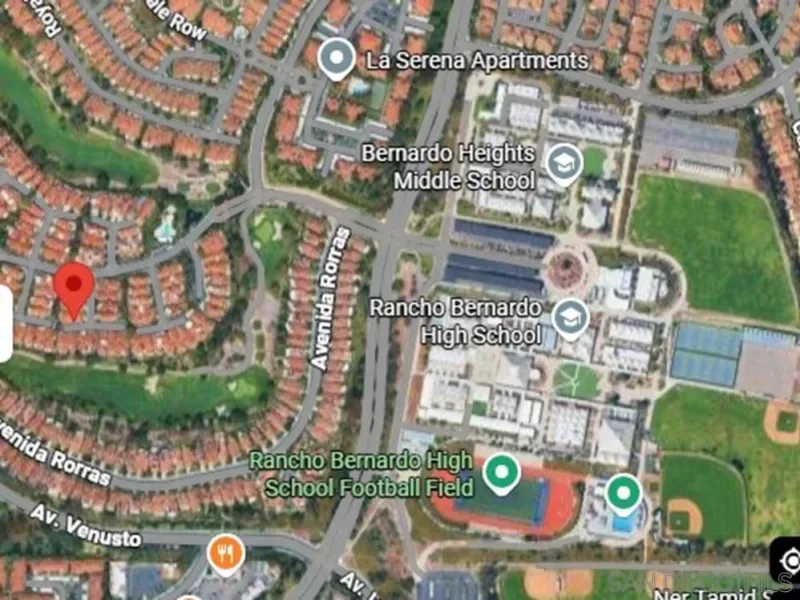Open the La Serena Apartments marker
The height and width of the screenshot is (600, 800).
coord(336,59)
